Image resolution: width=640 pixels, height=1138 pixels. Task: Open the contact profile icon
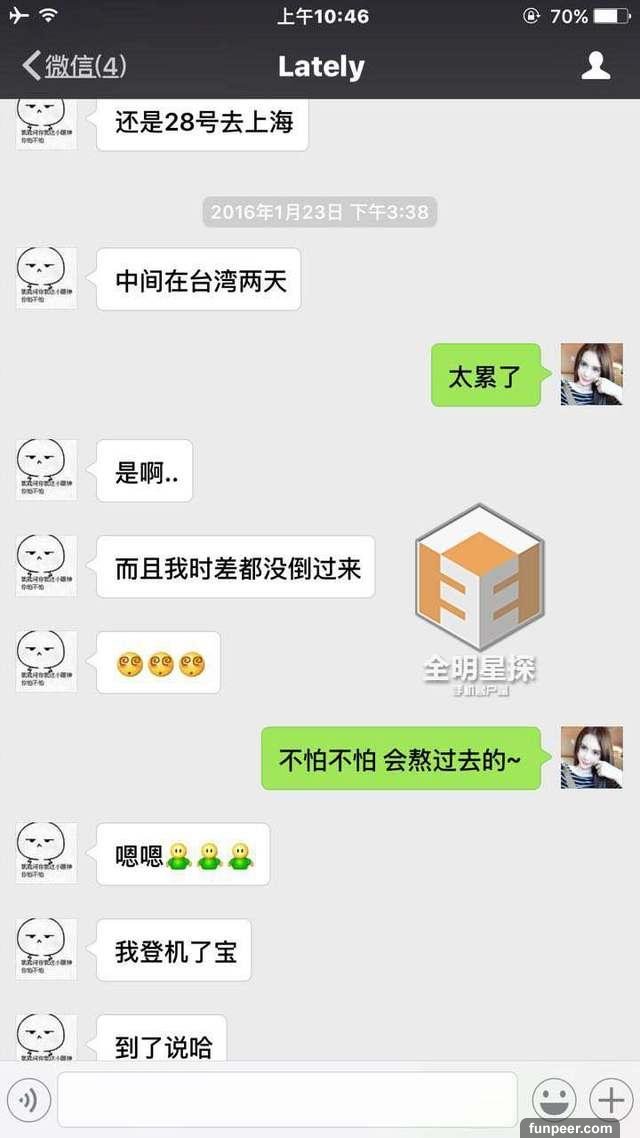(596, 66)
